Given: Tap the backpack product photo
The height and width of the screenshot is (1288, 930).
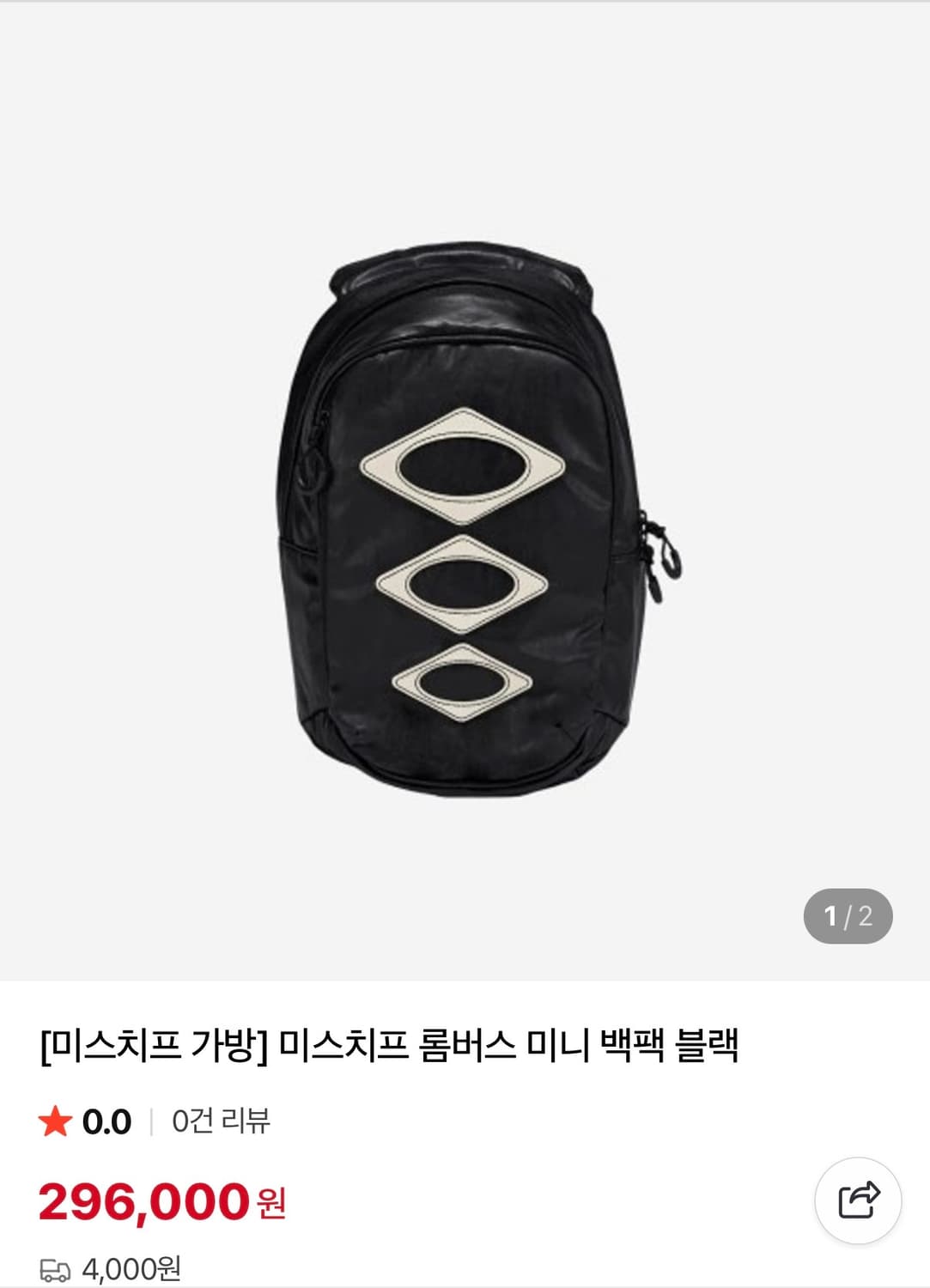Looking at the screenshot, I should 464,515.
